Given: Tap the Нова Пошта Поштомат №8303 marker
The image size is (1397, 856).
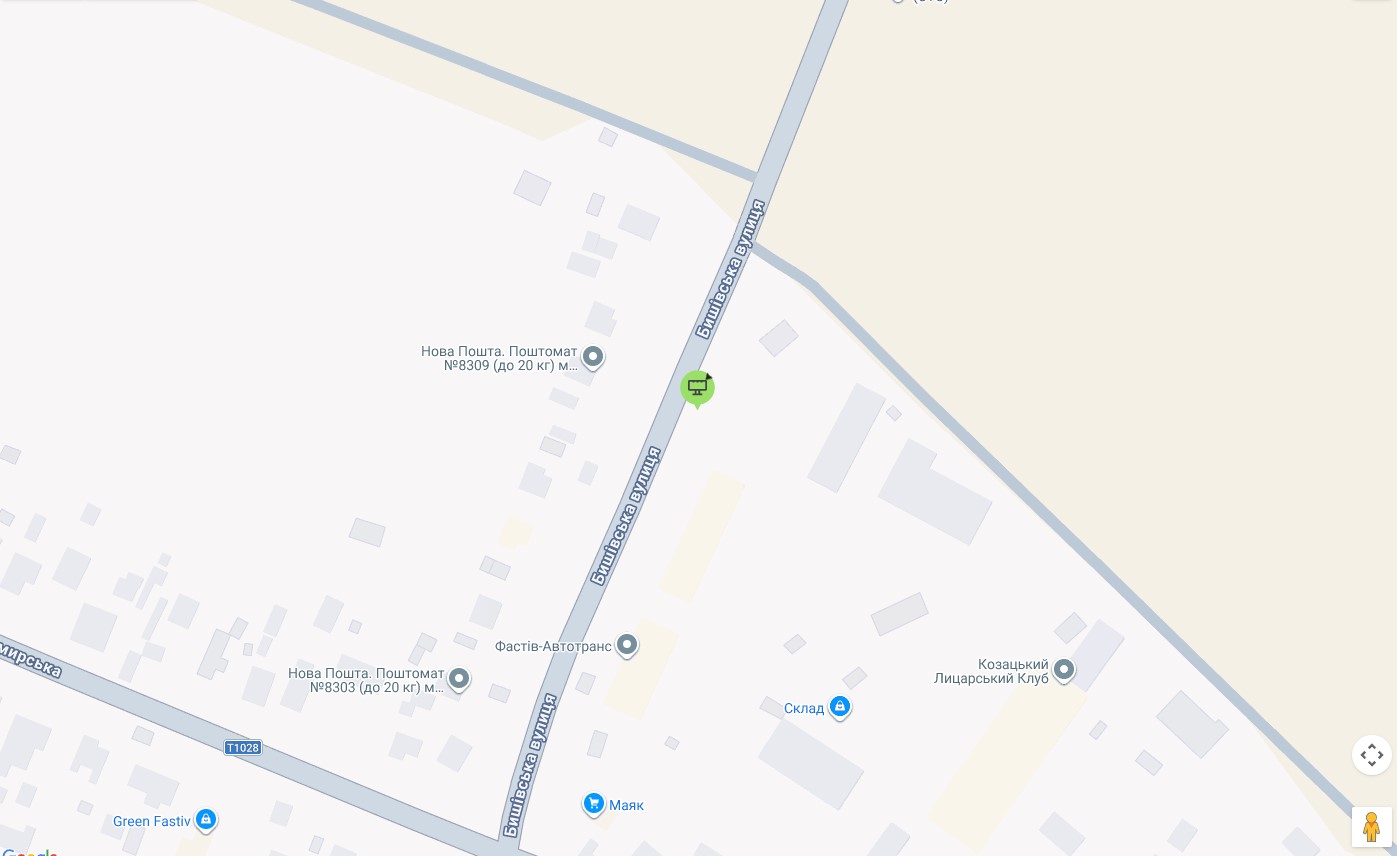Looking at the screenshot, I should (459, 680).
